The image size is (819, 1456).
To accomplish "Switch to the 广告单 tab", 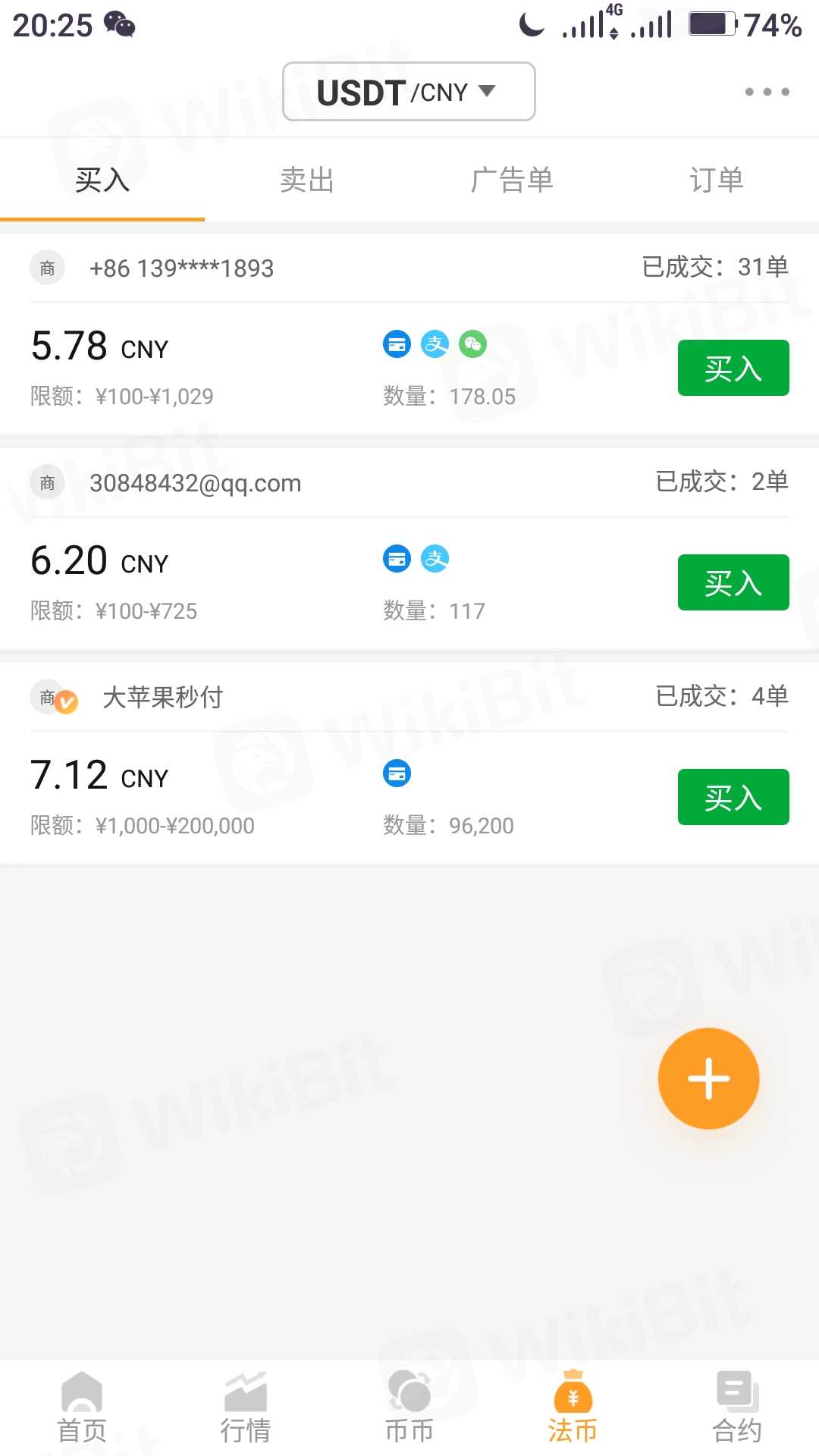I will click(512, 180).
